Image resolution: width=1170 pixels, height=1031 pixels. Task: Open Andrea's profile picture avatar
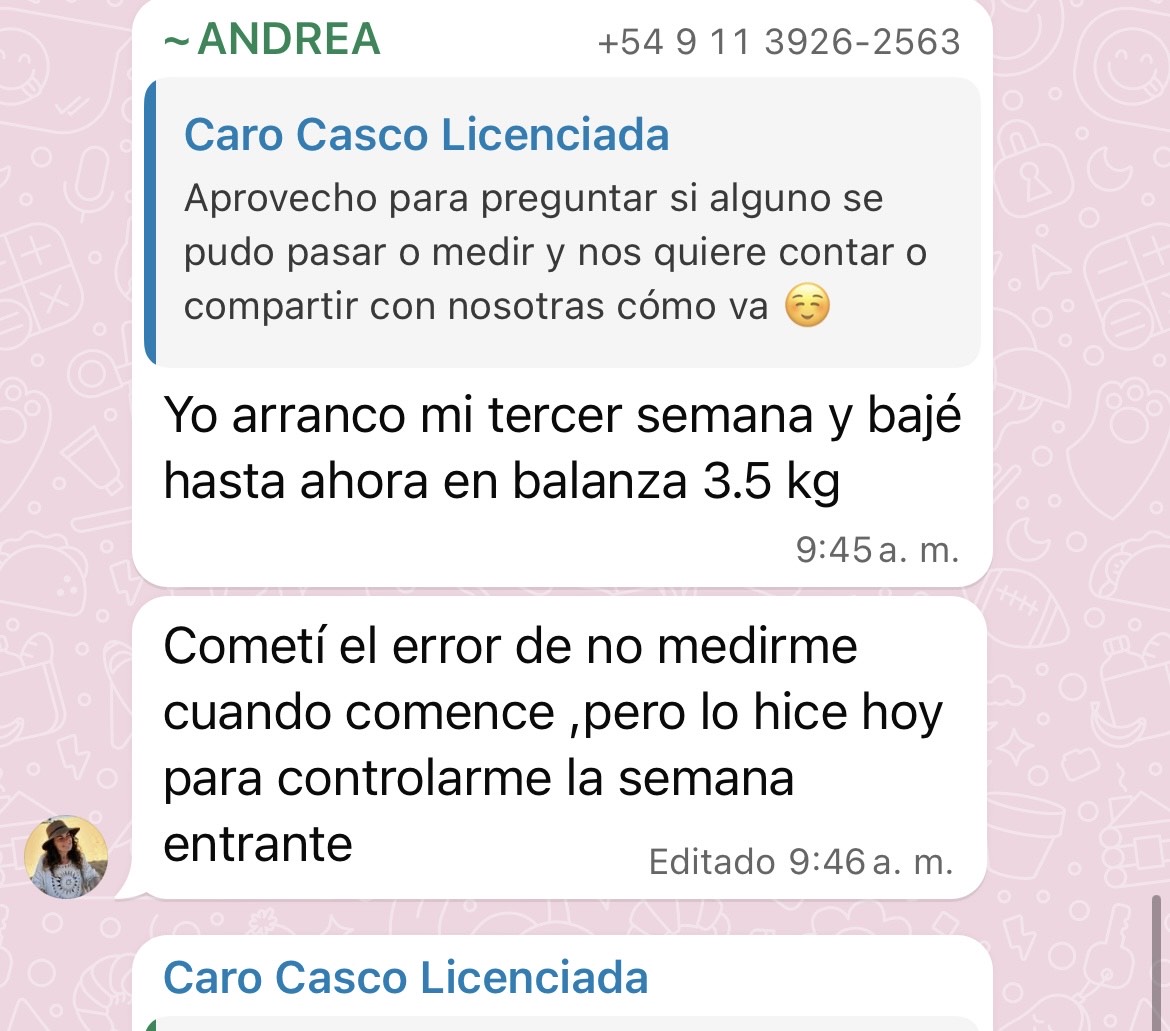[66, 856]
